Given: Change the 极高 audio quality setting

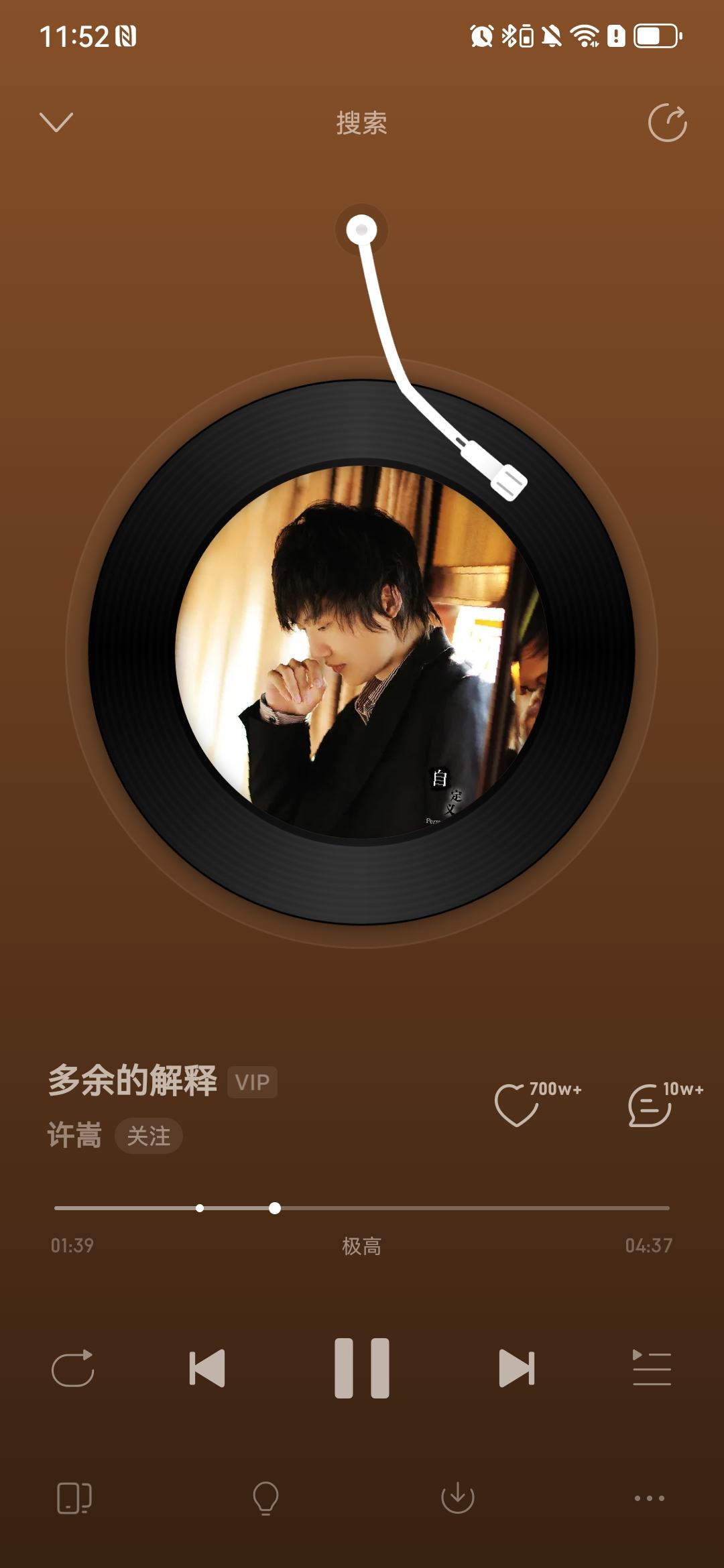Looking at the screenshot, I should pyautogui.click(x=361, y=1246).
